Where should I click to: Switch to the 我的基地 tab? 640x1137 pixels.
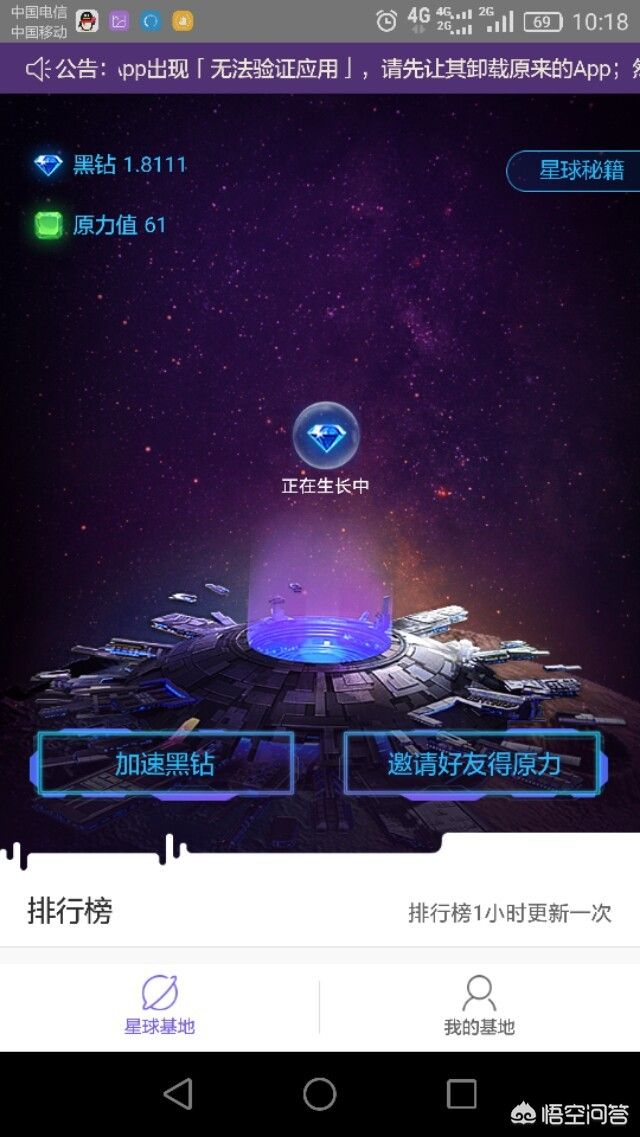479,1005
